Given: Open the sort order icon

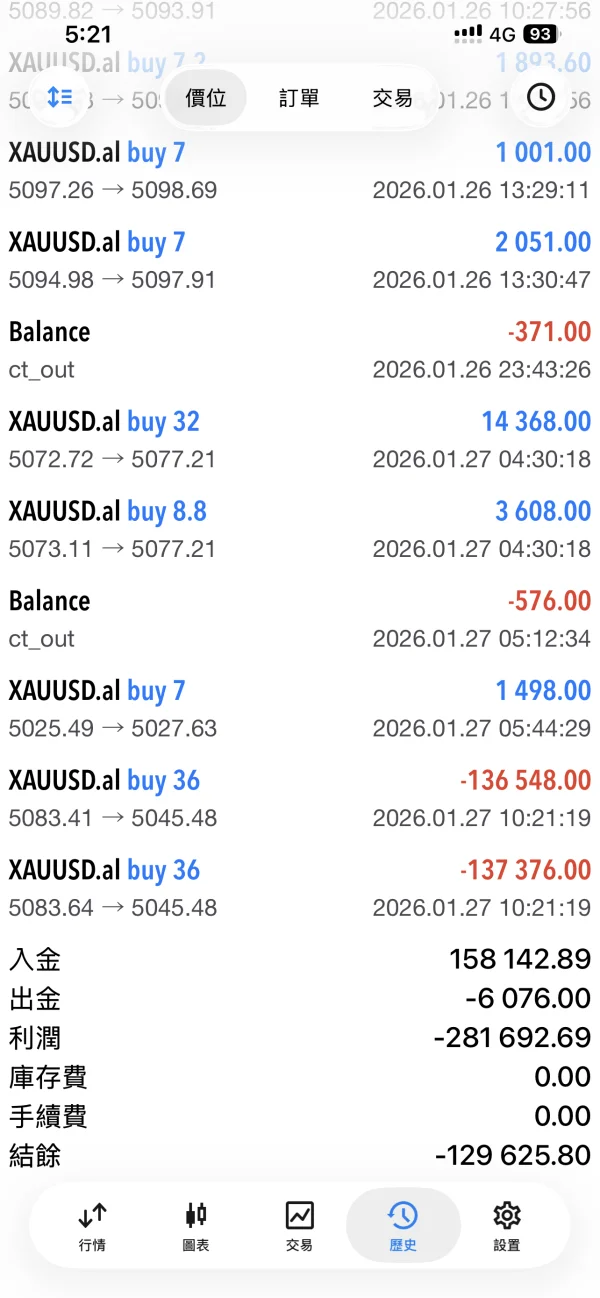Looking at the screenshot, I should (60, 97).
